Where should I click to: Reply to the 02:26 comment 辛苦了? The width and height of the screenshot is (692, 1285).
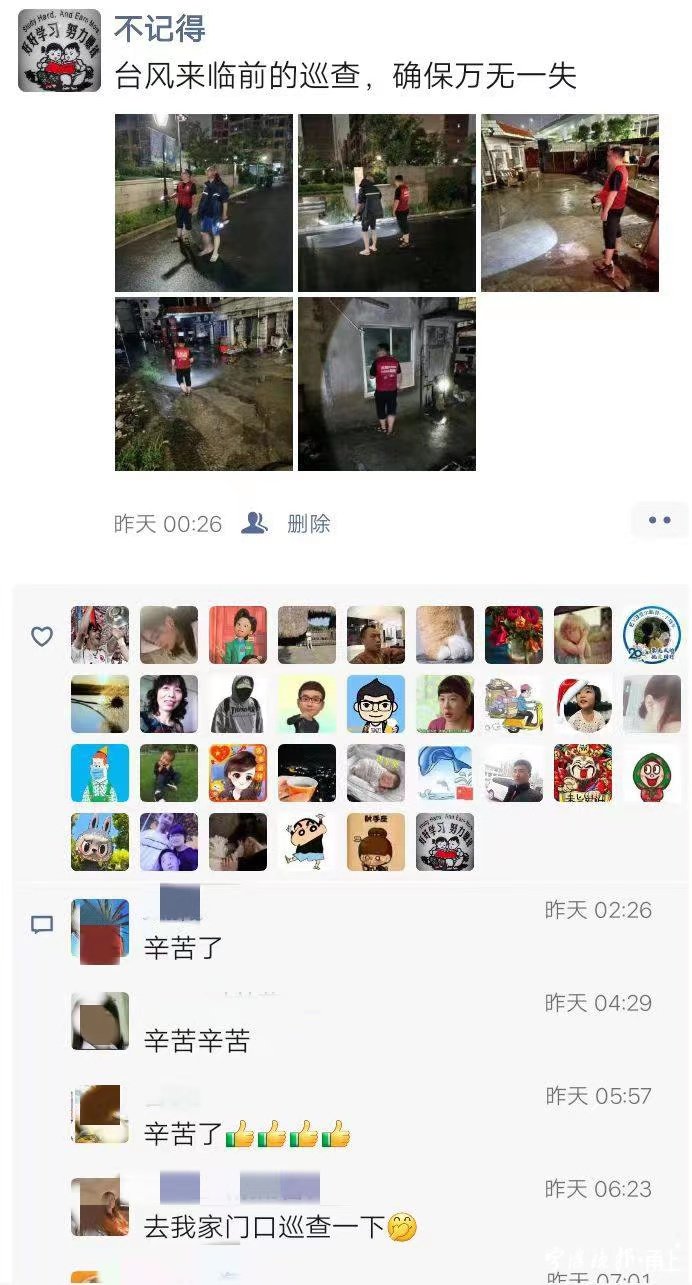point(184,948)
